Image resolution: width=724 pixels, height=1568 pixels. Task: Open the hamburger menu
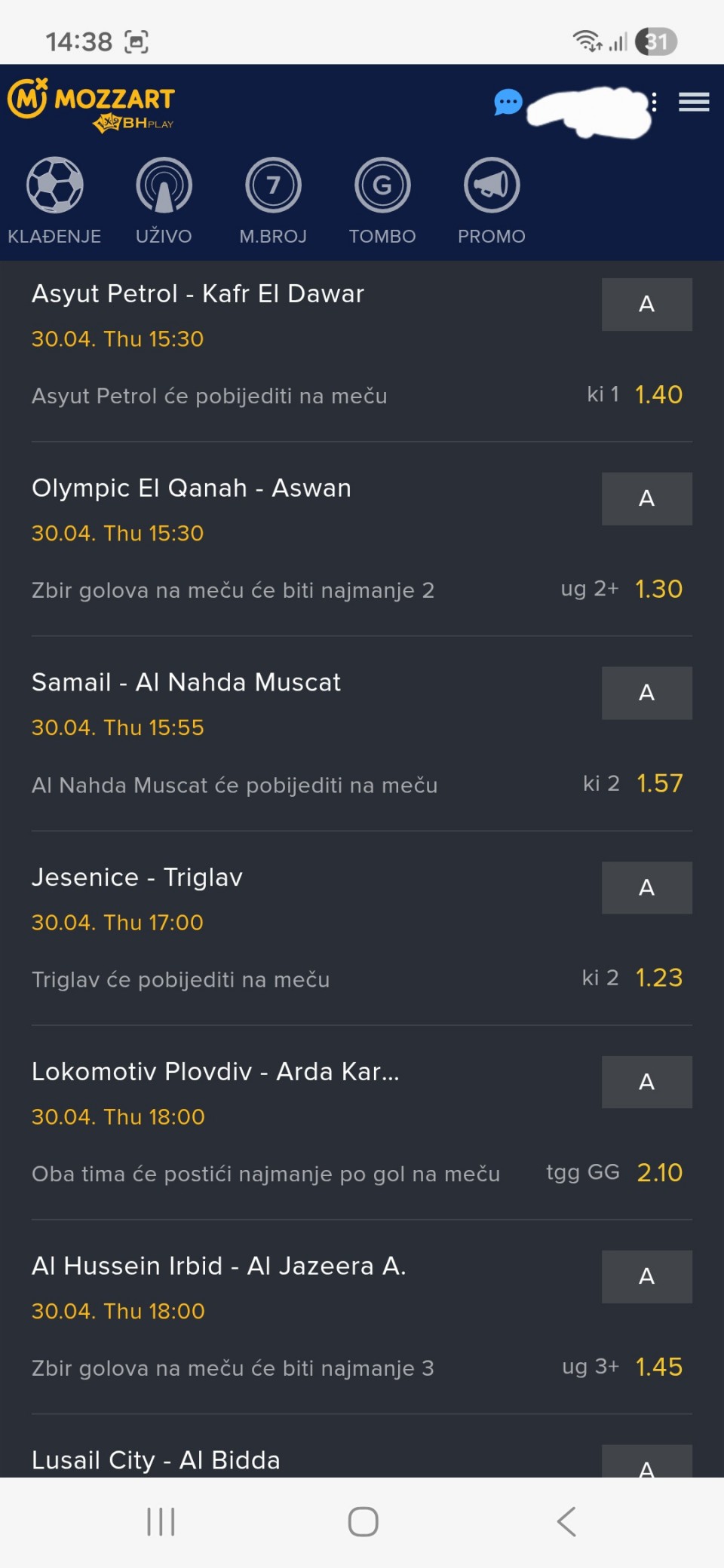pyautogui.click(x=693, y=102)
